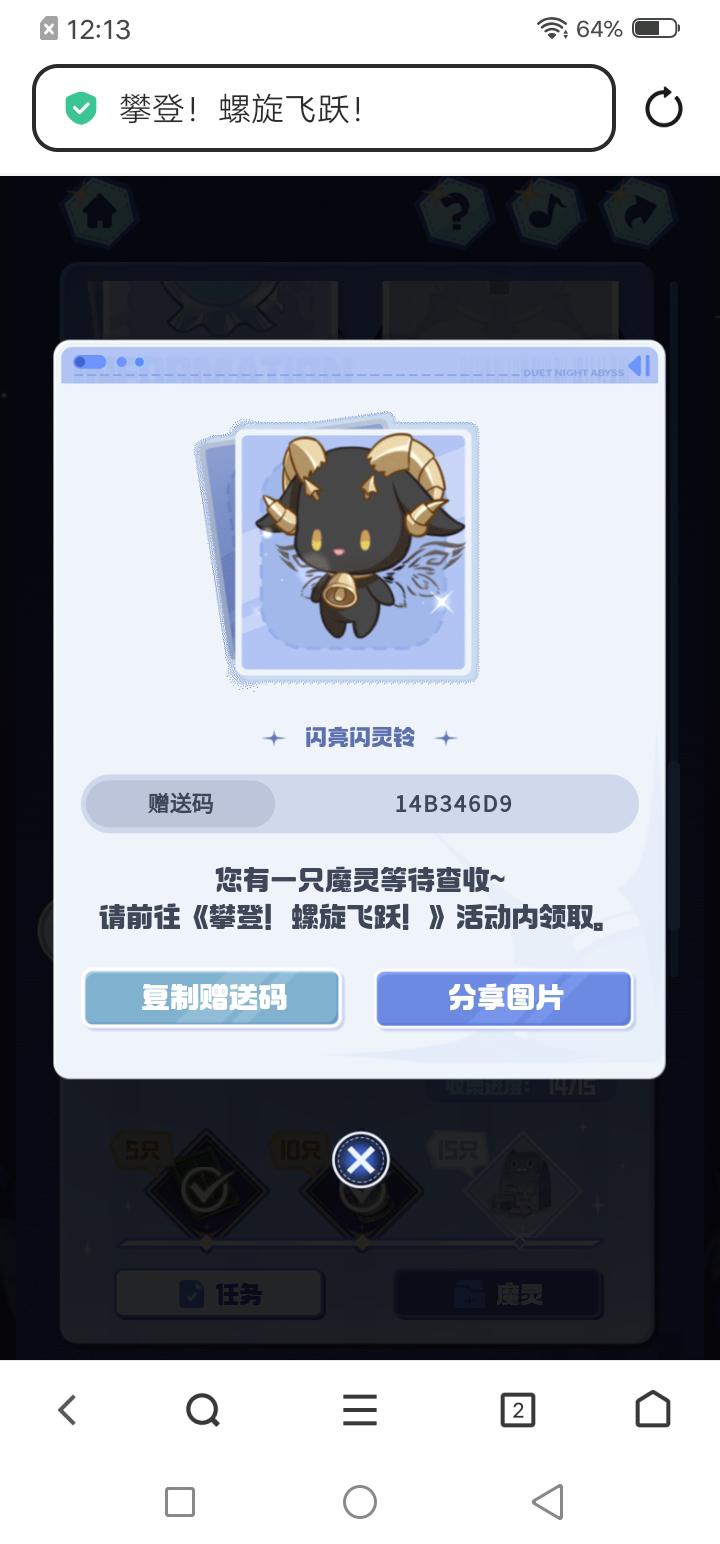Open the browser menu
720x1544 pixels.
click(x=360, y=1410)
